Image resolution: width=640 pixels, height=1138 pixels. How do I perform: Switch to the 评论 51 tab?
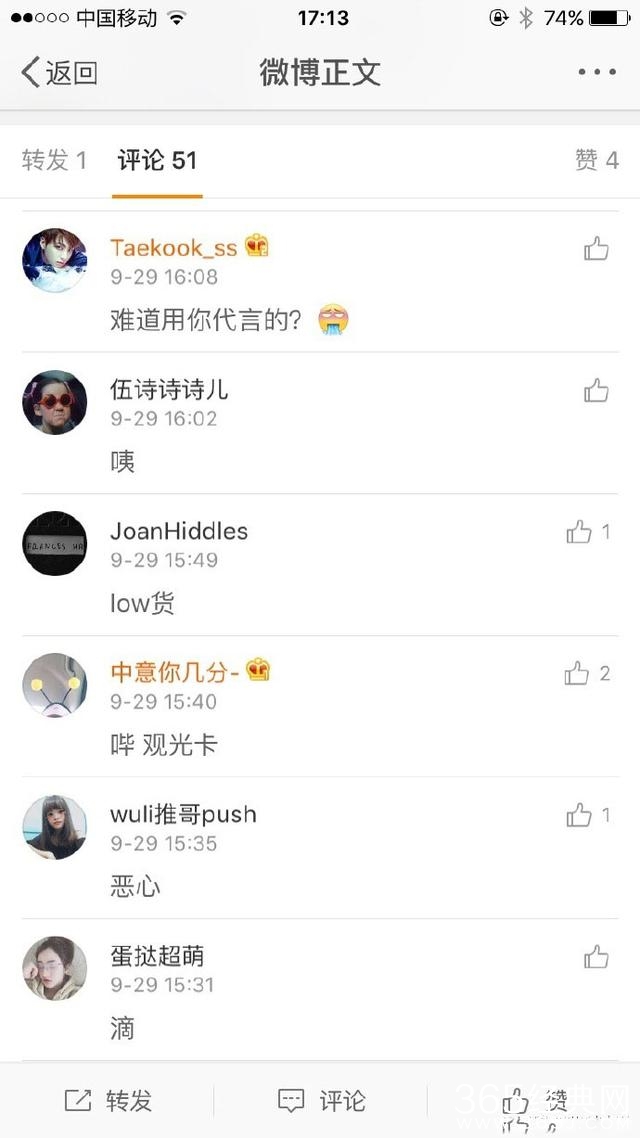157,160
